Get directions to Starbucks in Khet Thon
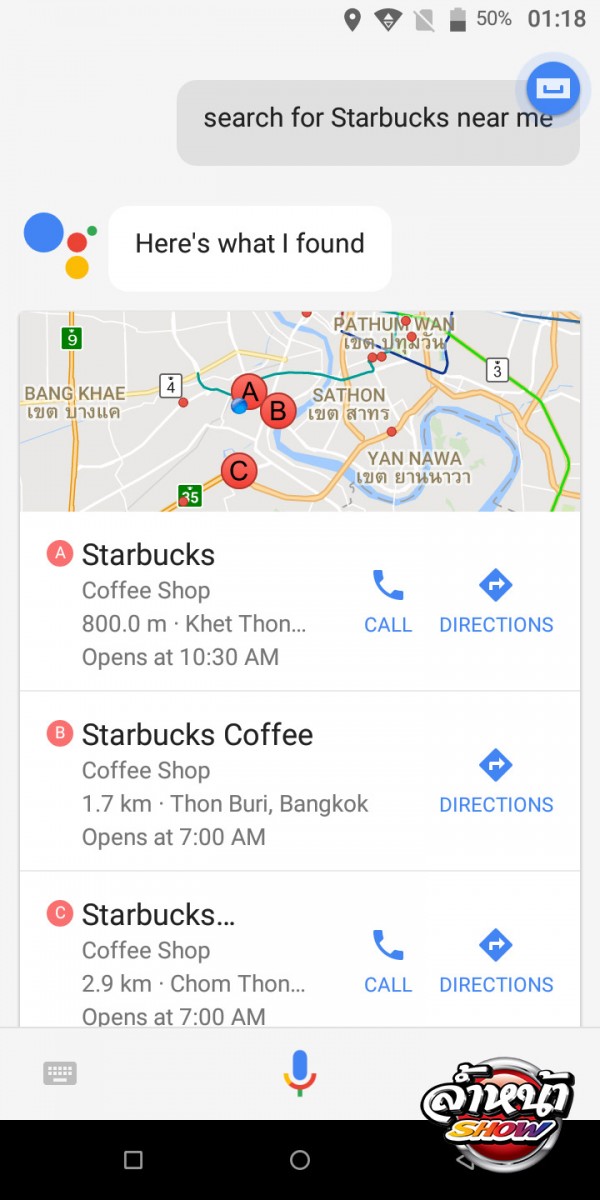Screen dimensions: 600x1200 coord(496,602)
